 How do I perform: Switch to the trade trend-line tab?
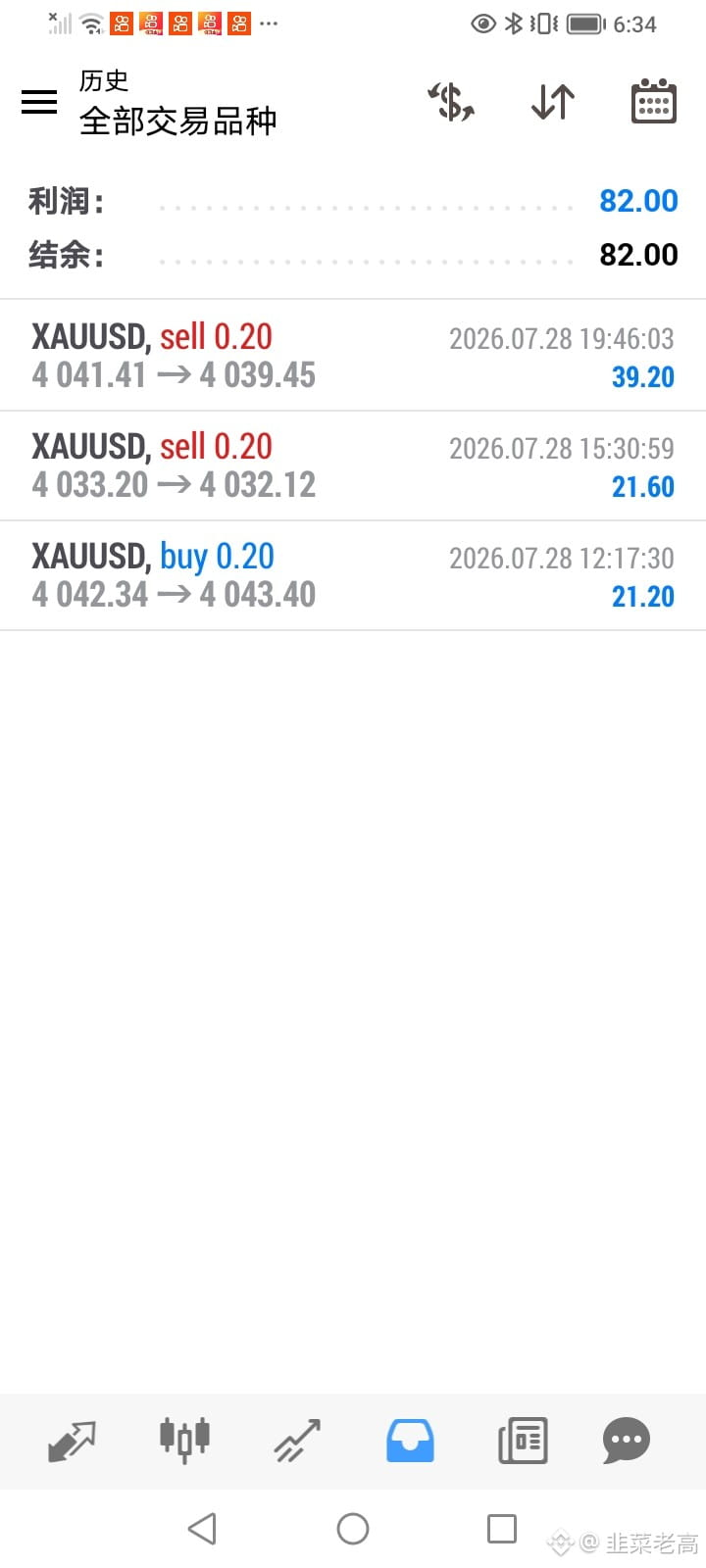pos(297,1441)
